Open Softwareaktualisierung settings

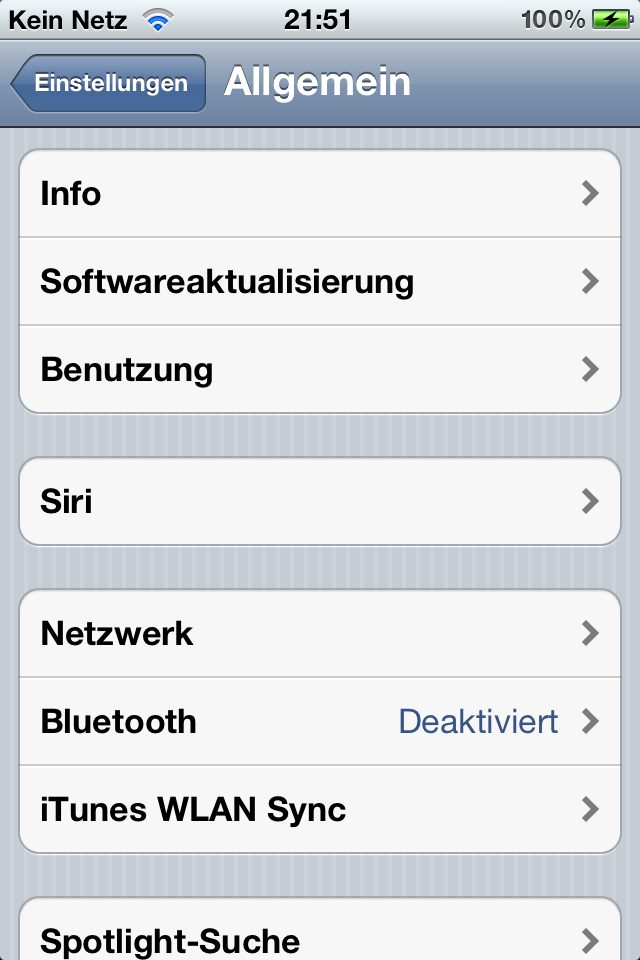point(320,282)
